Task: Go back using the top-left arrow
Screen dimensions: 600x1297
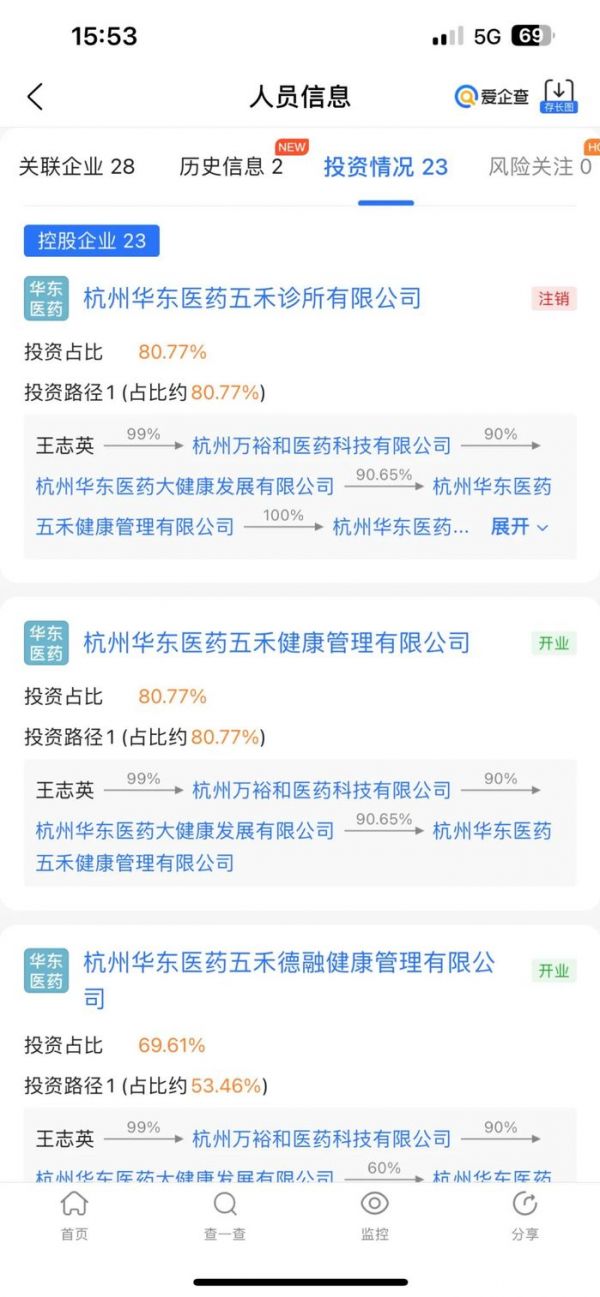Action: tap(35, 97)
